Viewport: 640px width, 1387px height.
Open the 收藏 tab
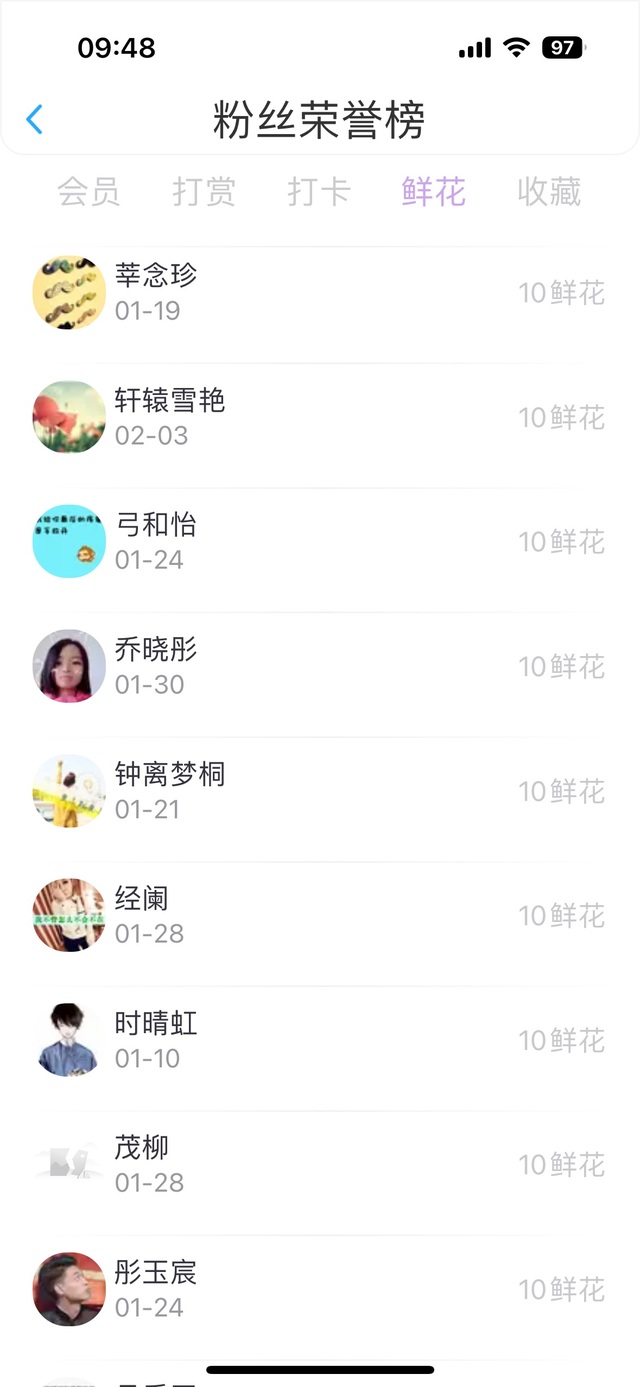coord(549,191)
